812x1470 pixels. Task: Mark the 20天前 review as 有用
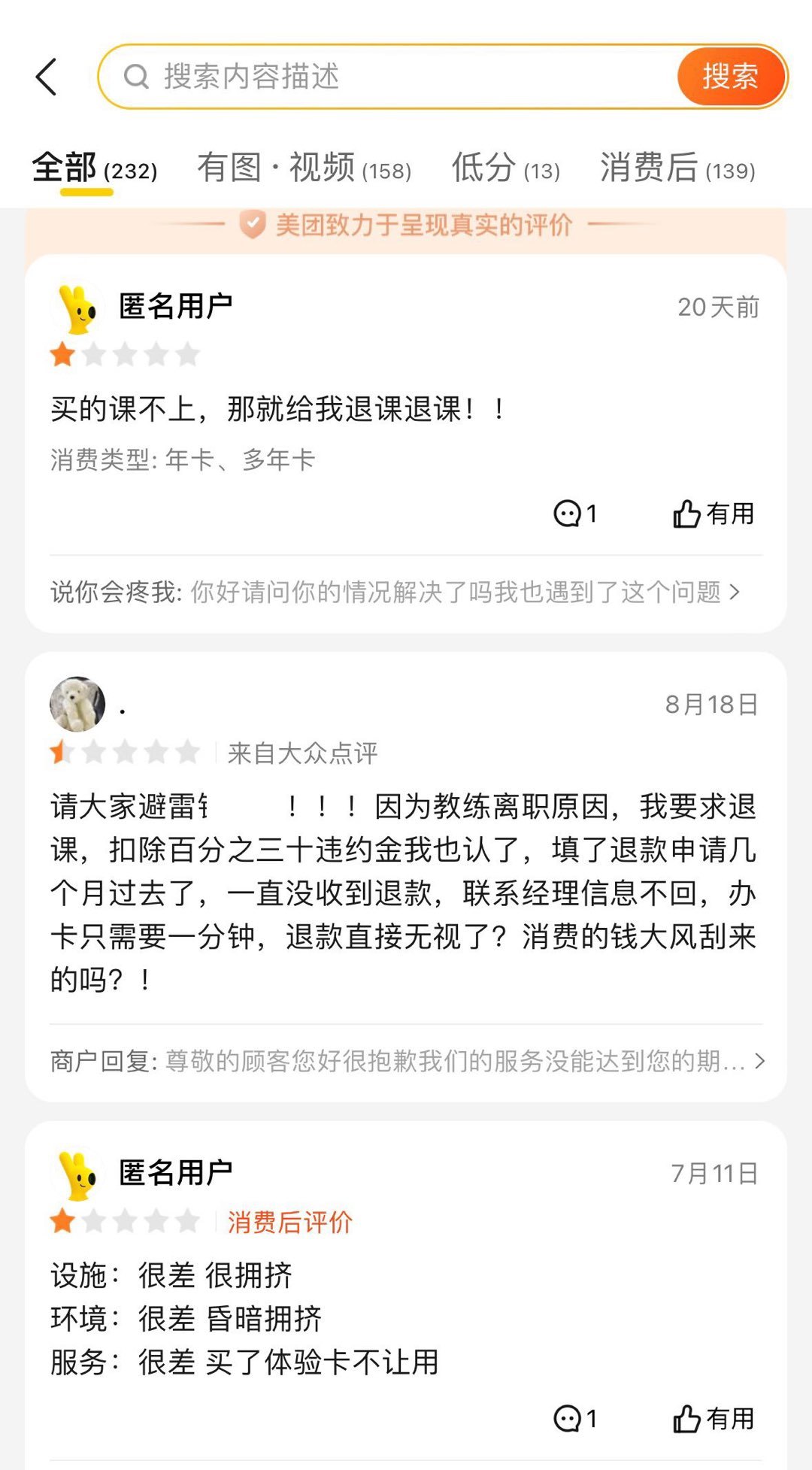[714, 514]
